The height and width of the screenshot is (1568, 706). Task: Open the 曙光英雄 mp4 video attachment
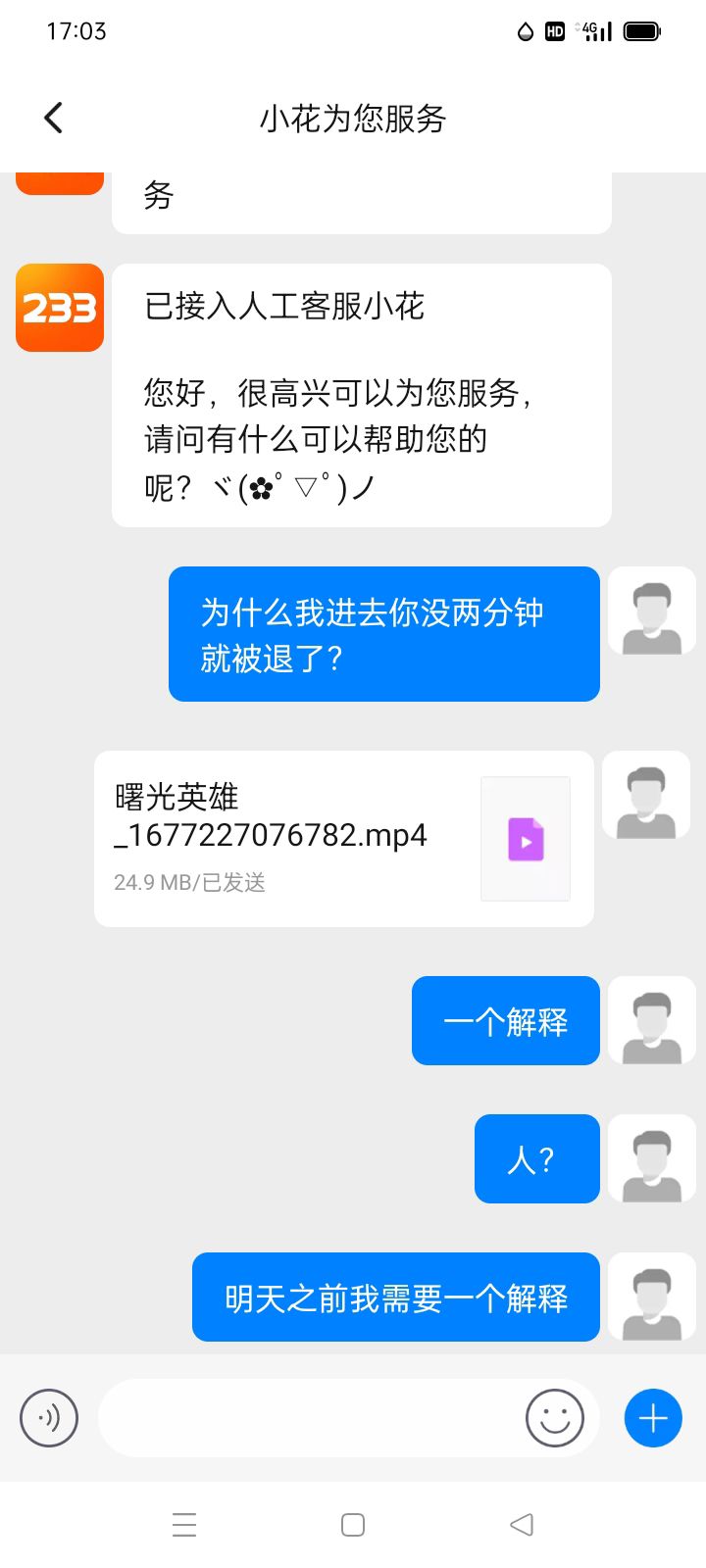pyautogui.click(x=343, y=839)
